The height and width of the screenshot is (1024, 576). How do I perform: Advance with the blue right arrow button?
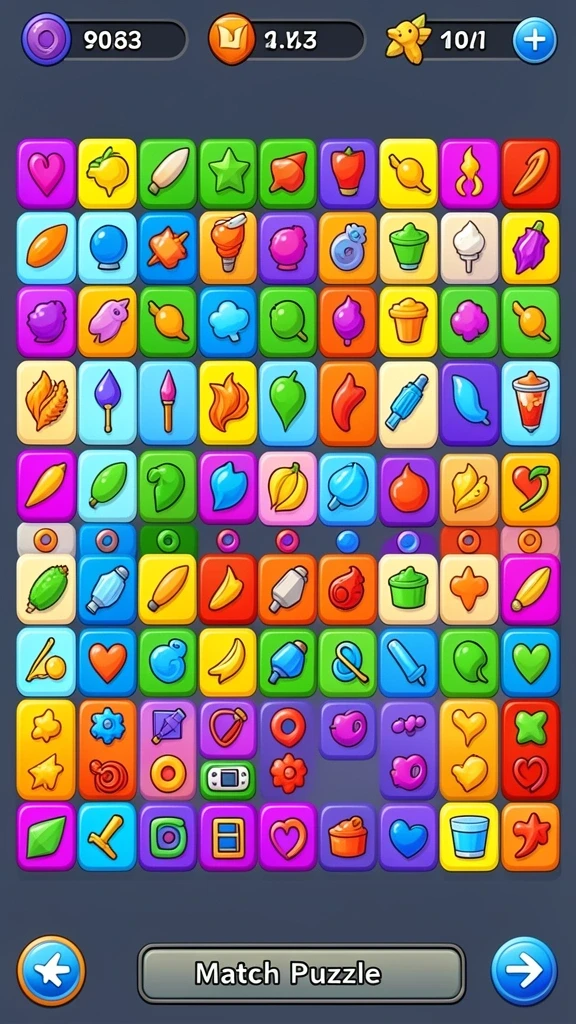click(x=524, y=972)
